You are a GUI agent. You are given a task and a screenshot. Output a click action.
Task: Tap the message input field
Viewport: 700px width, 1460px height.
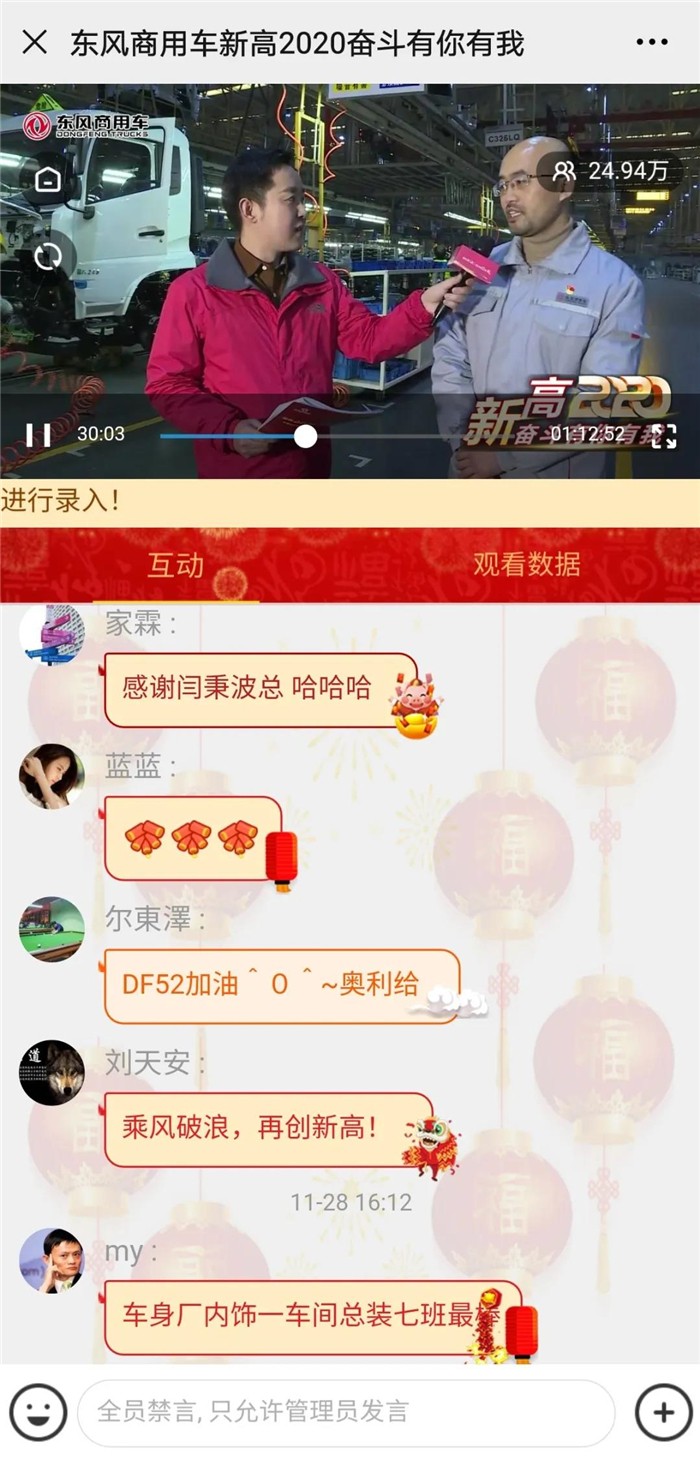(345, 1412)
